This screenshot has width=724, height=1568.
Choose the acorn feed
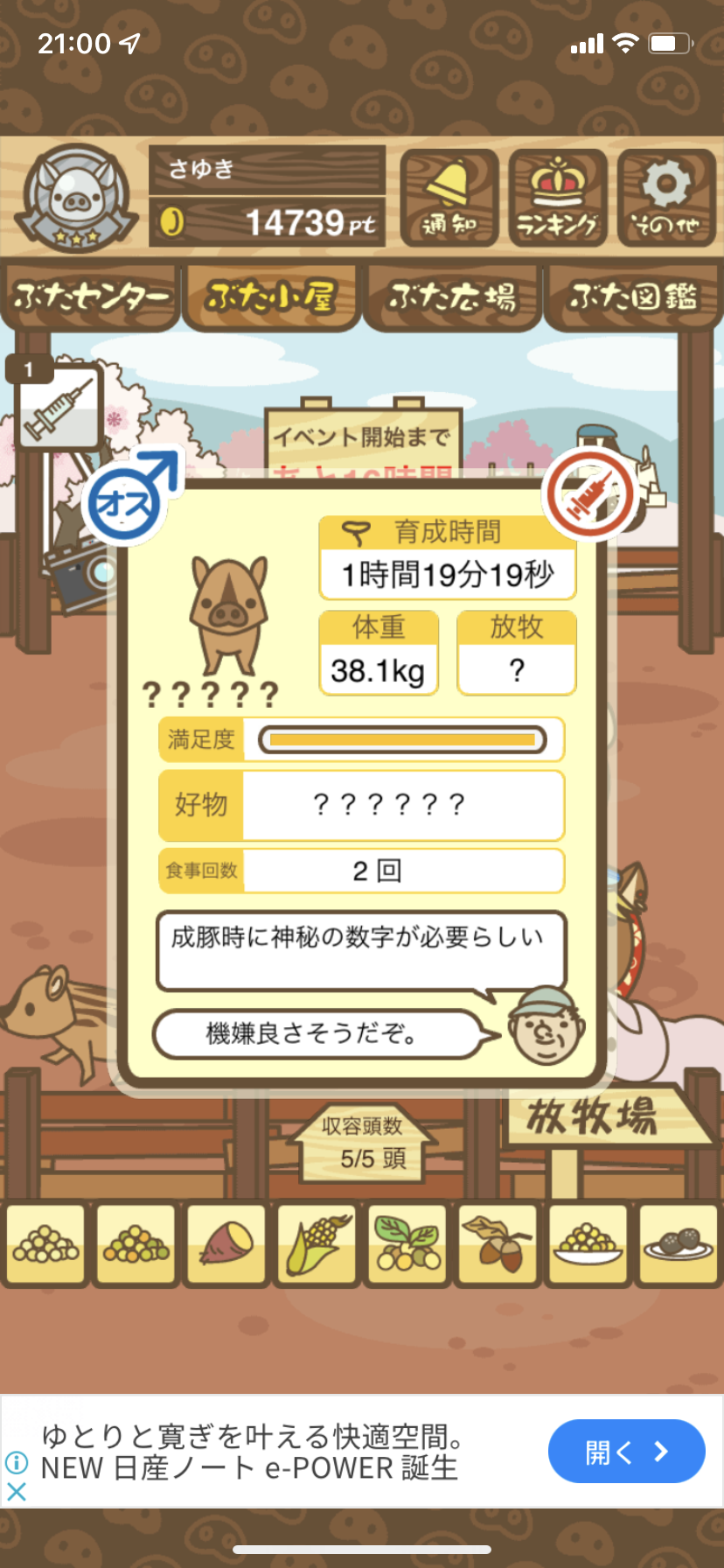pyautogui.click(x=497, y=1244)
